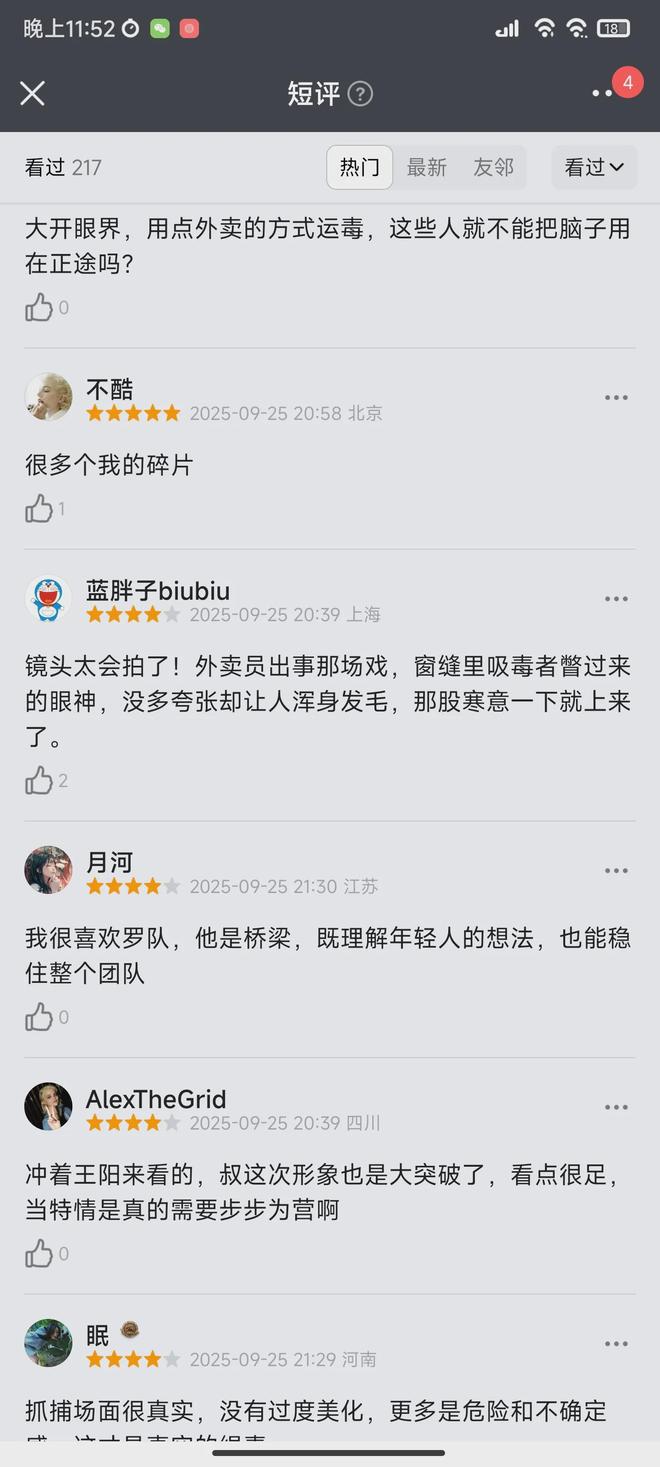This screenshot has width=660, height=1467.
Task: Open more options on AlexTheGrid's review
Action: (616, 1107)
